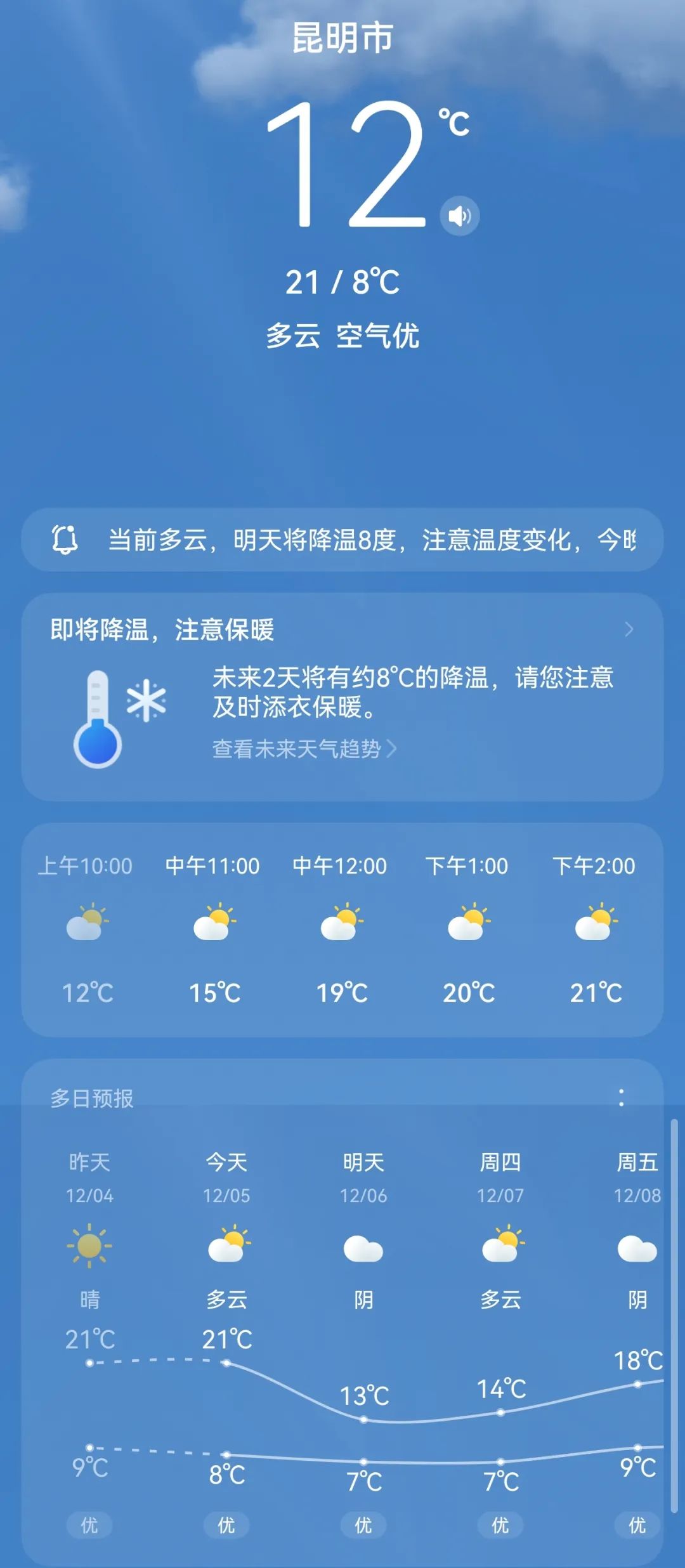Select the 上午10:00 partly cloudy weather icon
This screenshot has height=1568, width=685.
(88, 925)
